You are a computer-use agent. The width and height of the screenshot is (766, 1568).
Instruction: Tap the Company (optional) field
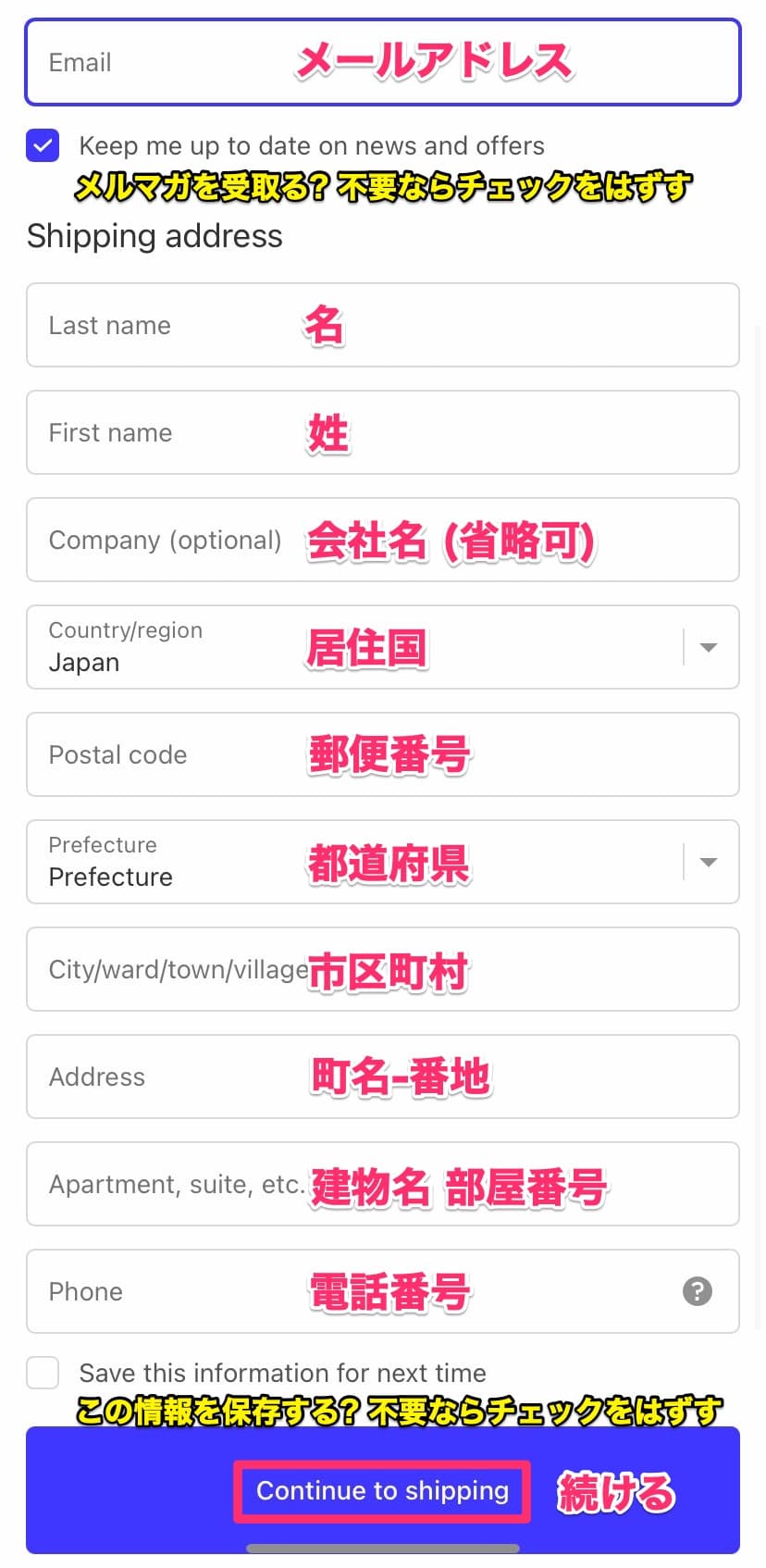(383, 540)
